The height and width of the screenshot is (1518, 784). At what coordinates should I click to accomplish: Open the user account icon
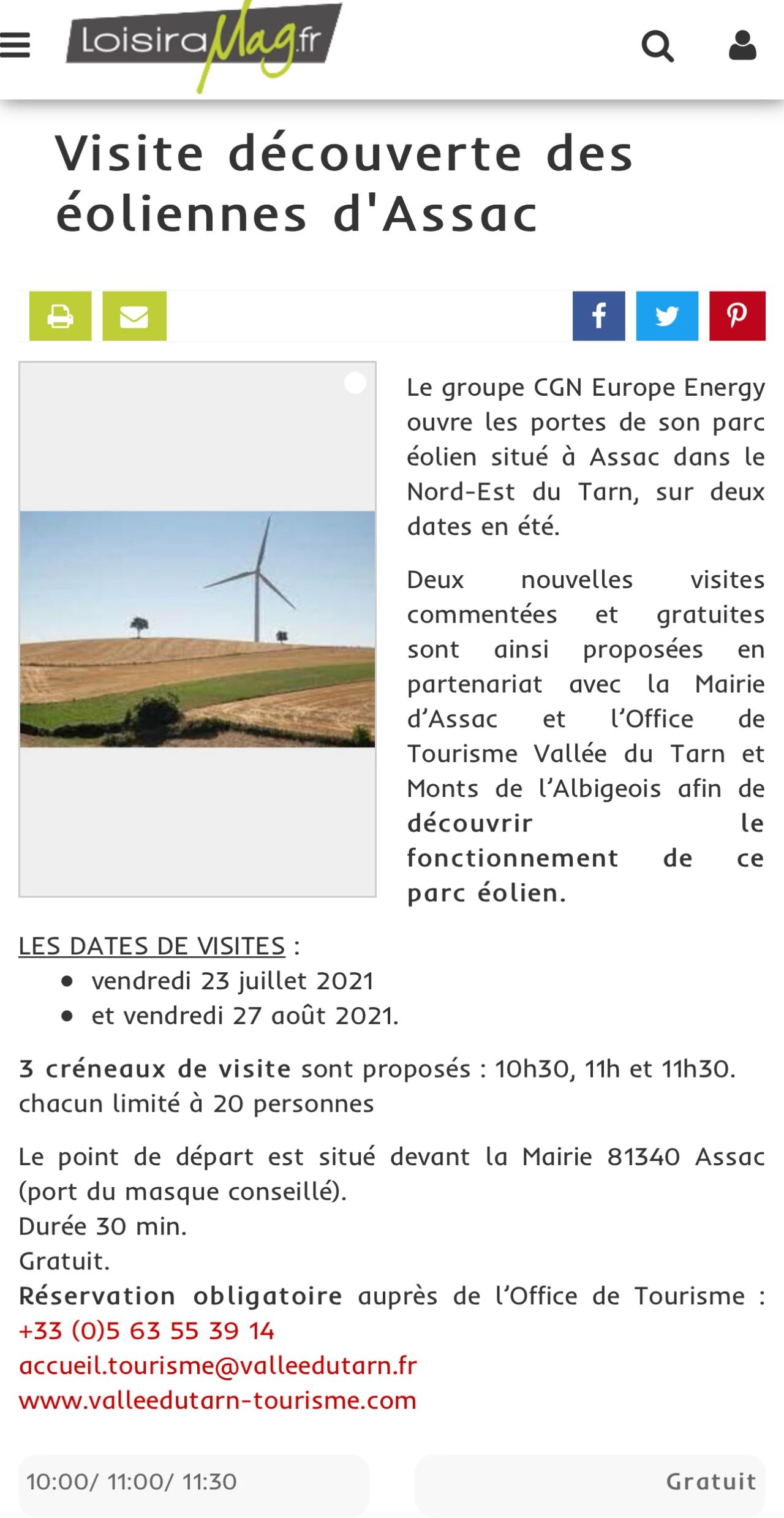tap(742, 46)
